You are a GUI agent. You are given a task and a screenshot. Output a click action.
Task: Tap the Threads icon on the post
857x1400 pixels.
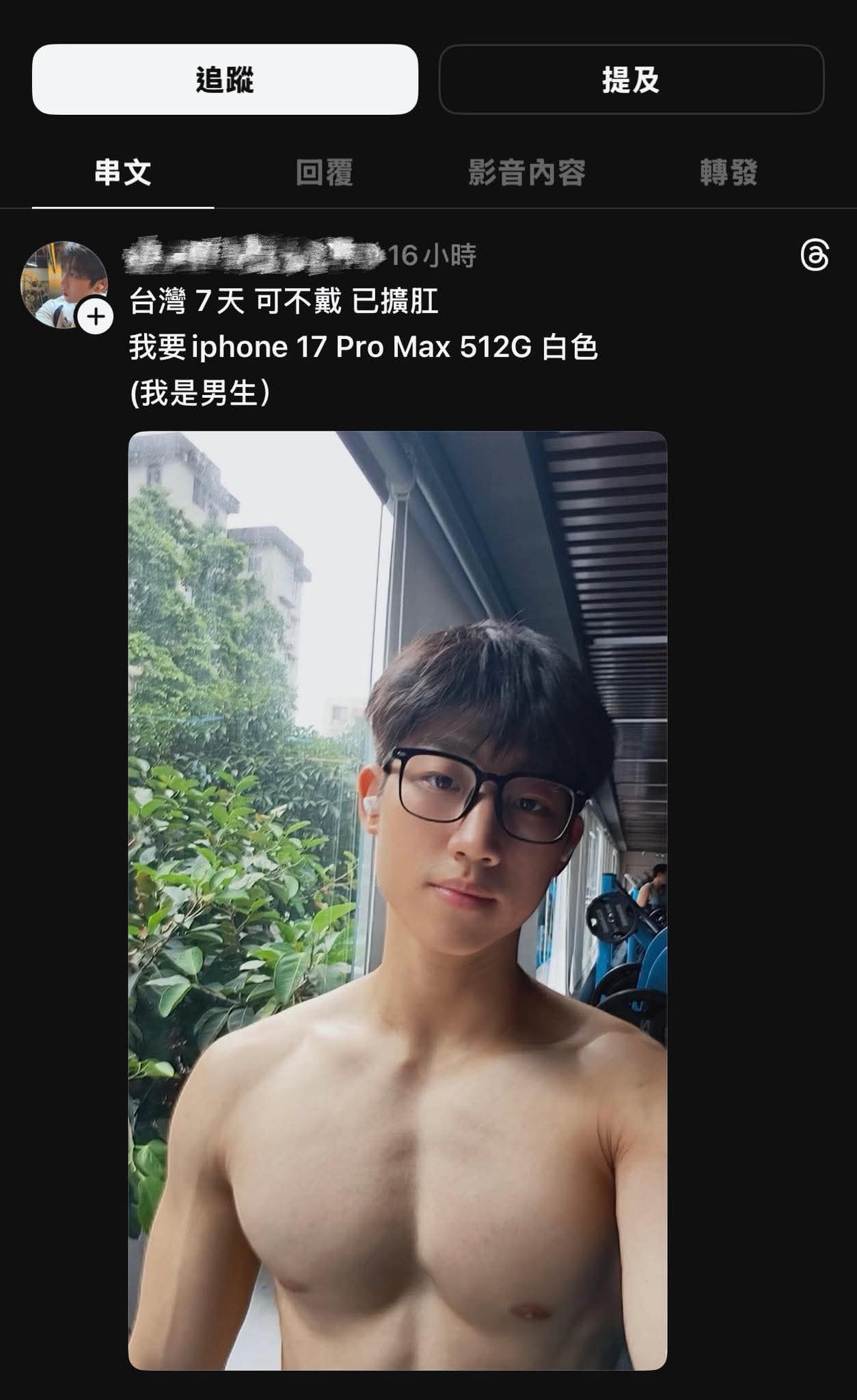[x=815, y=255]
